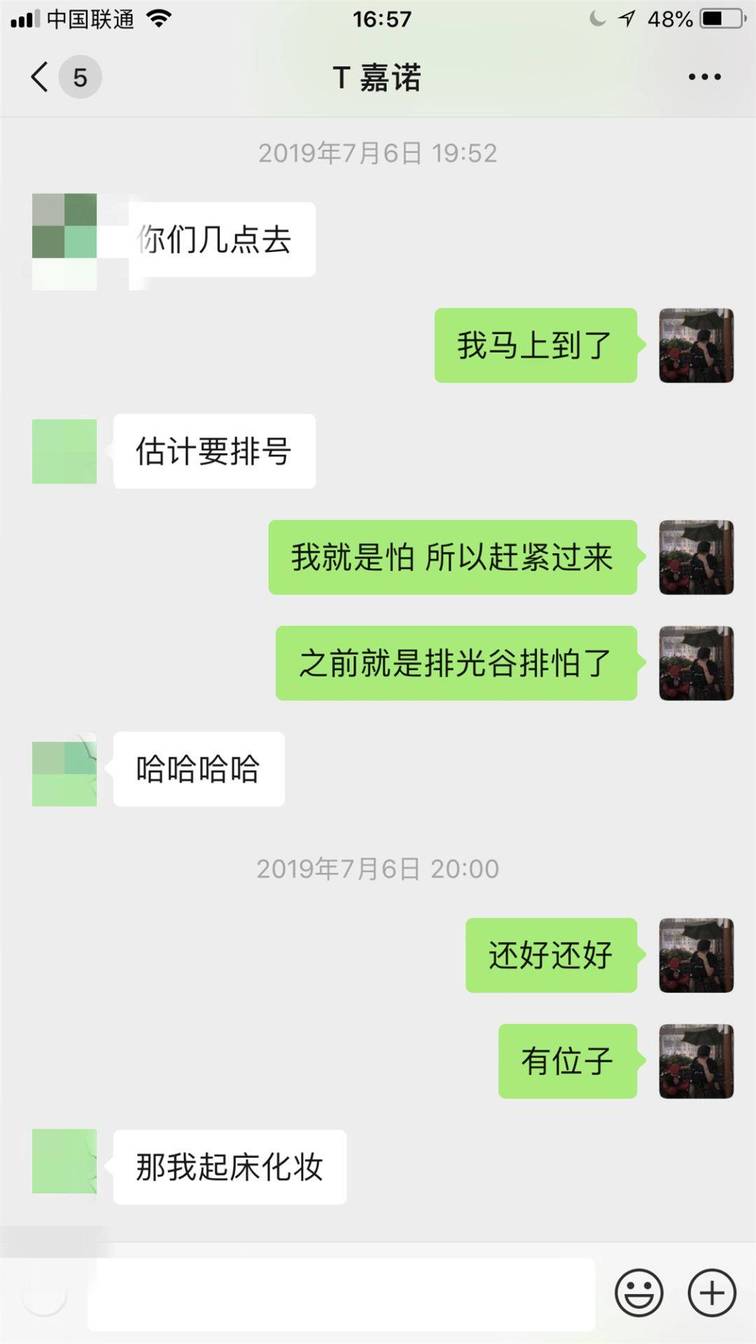Tap the message input field

pyautogui.click(x=345, y=1293)
